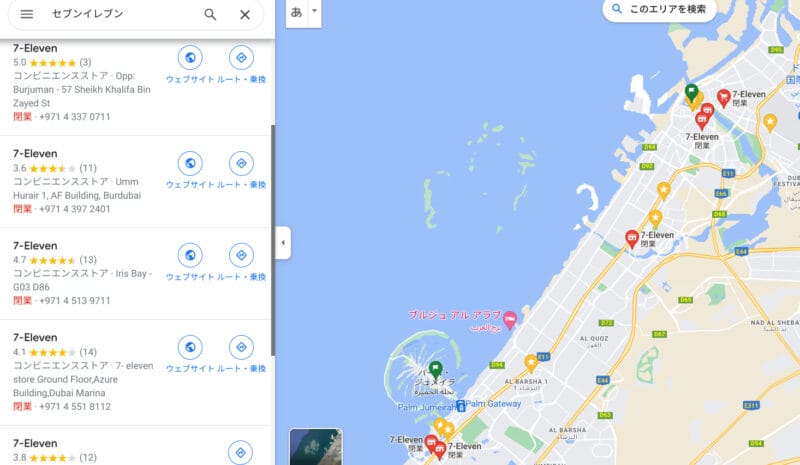This screenshot has width=800, height=465.
Task: Tap the search magnifier icon
Action: point(210,14)
